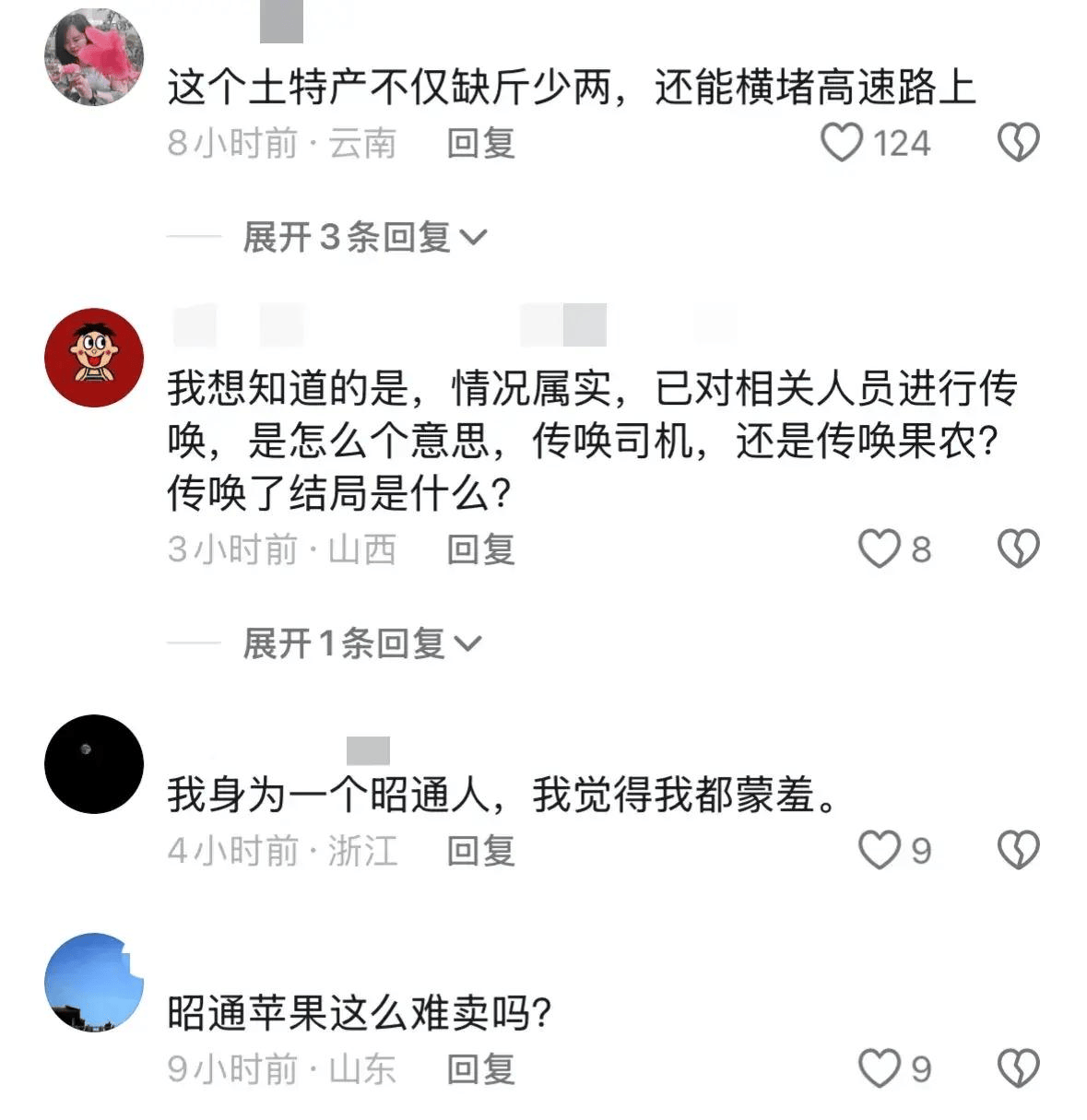Reply to the 山东 comment
The height and width of the screenshot is (1120, 1087).
coord(480,1068)
